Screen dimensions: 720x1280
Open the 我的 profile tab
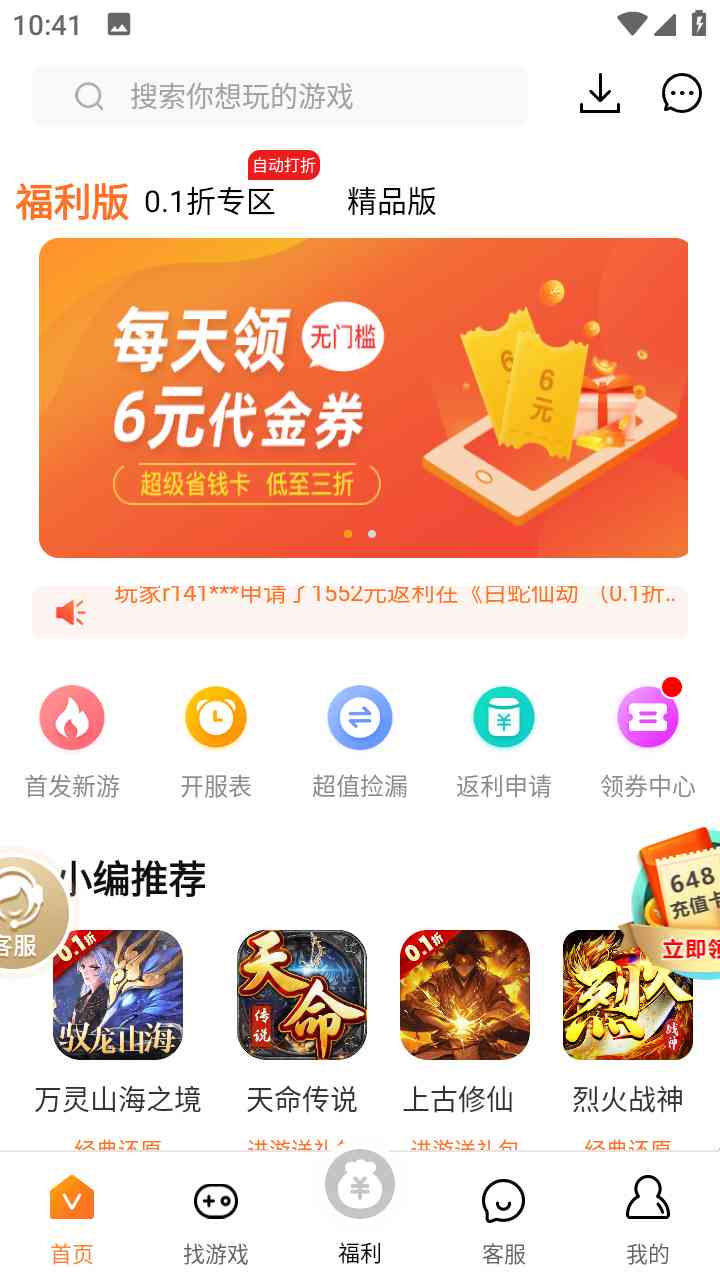pyautogui.click(x=648, y=1220)
